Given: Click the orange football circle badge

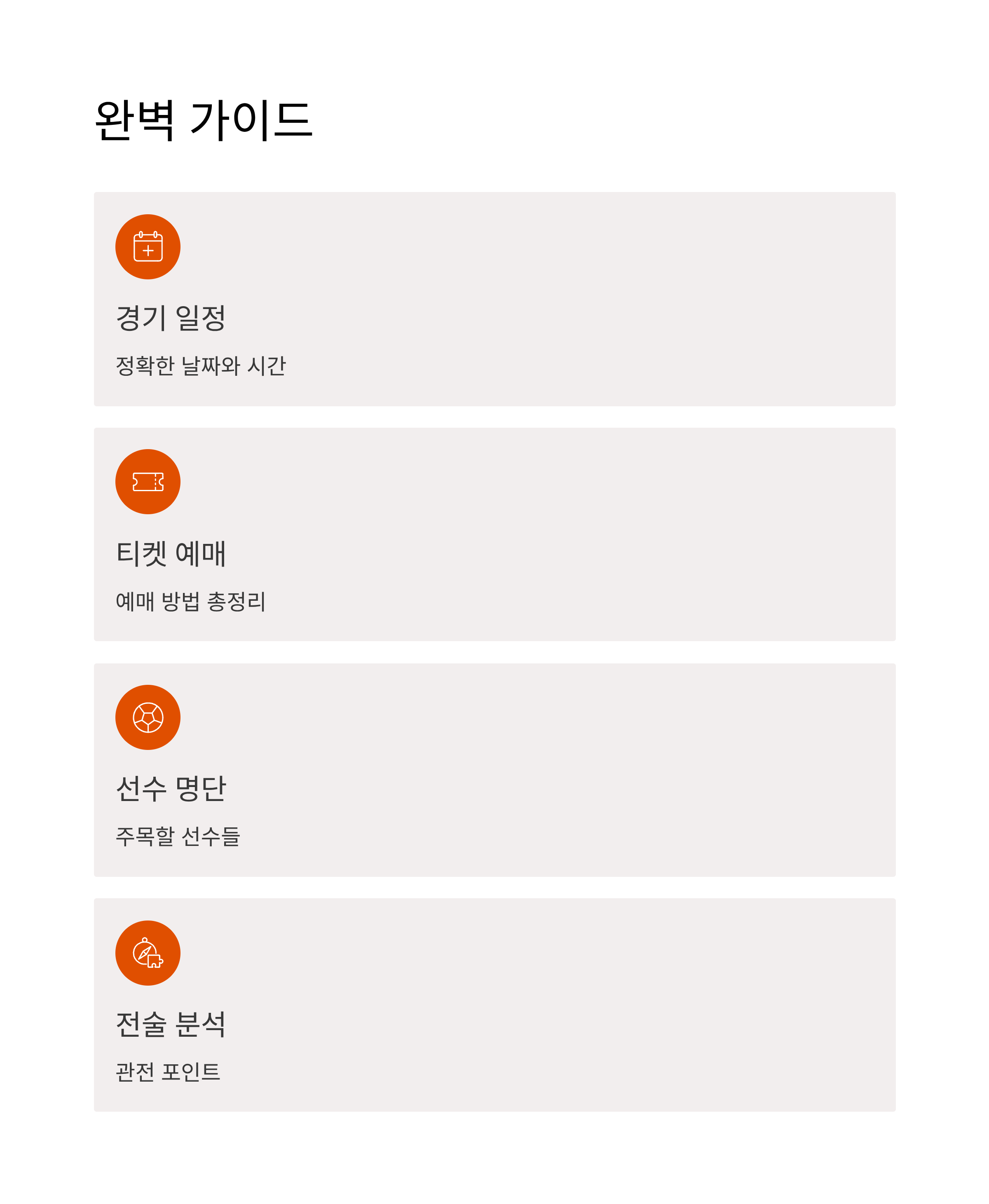Looking at the screenshot, I should [148, 717].
